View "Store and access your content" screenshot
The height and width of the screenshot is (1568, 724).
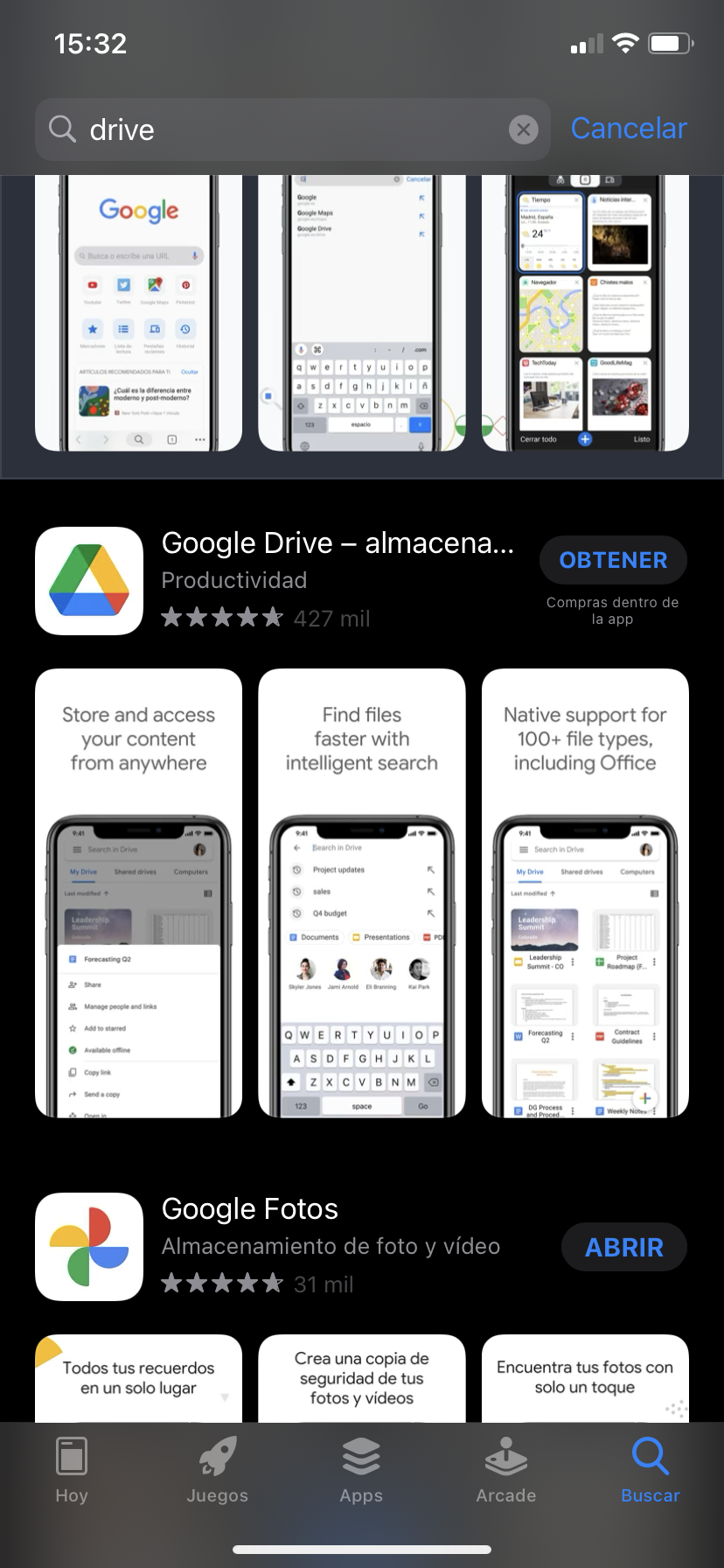[138, 893]
